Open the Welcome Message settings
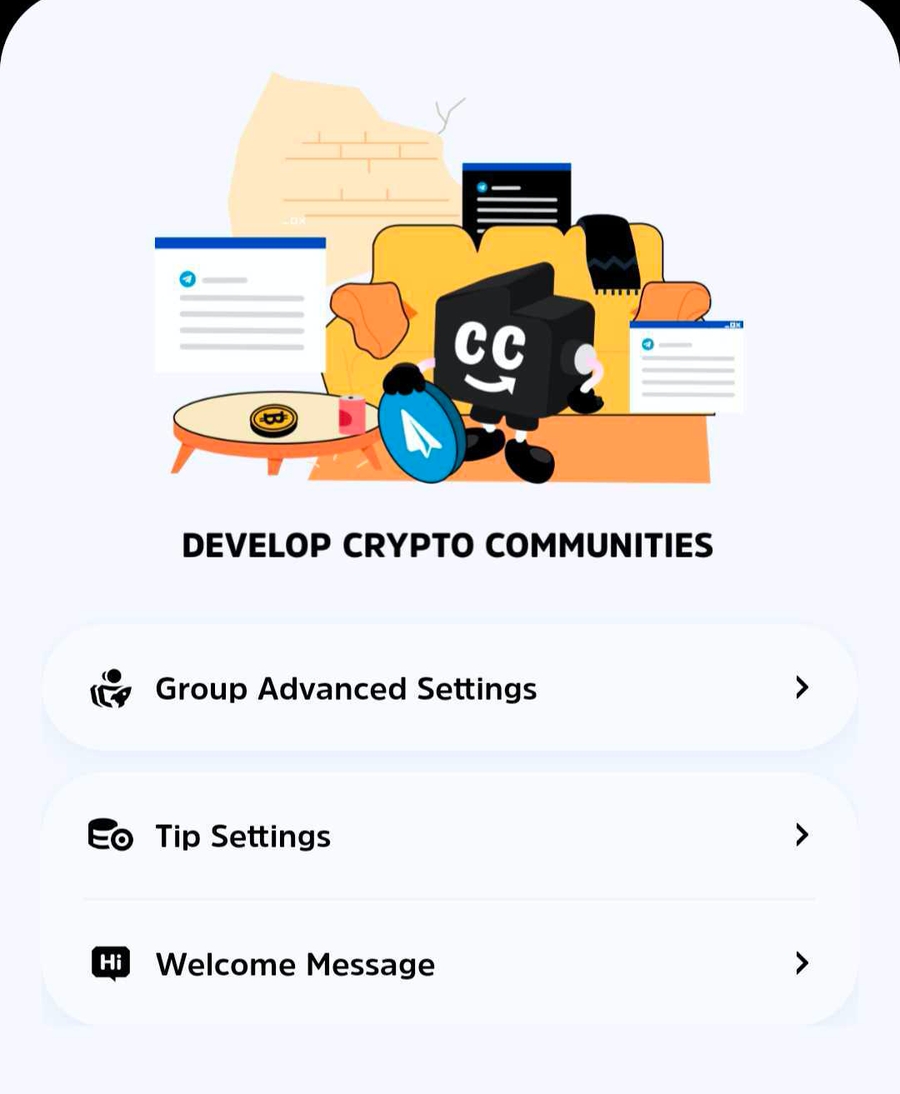This screenshot has width=900, height=1094. tap(448, 964)
